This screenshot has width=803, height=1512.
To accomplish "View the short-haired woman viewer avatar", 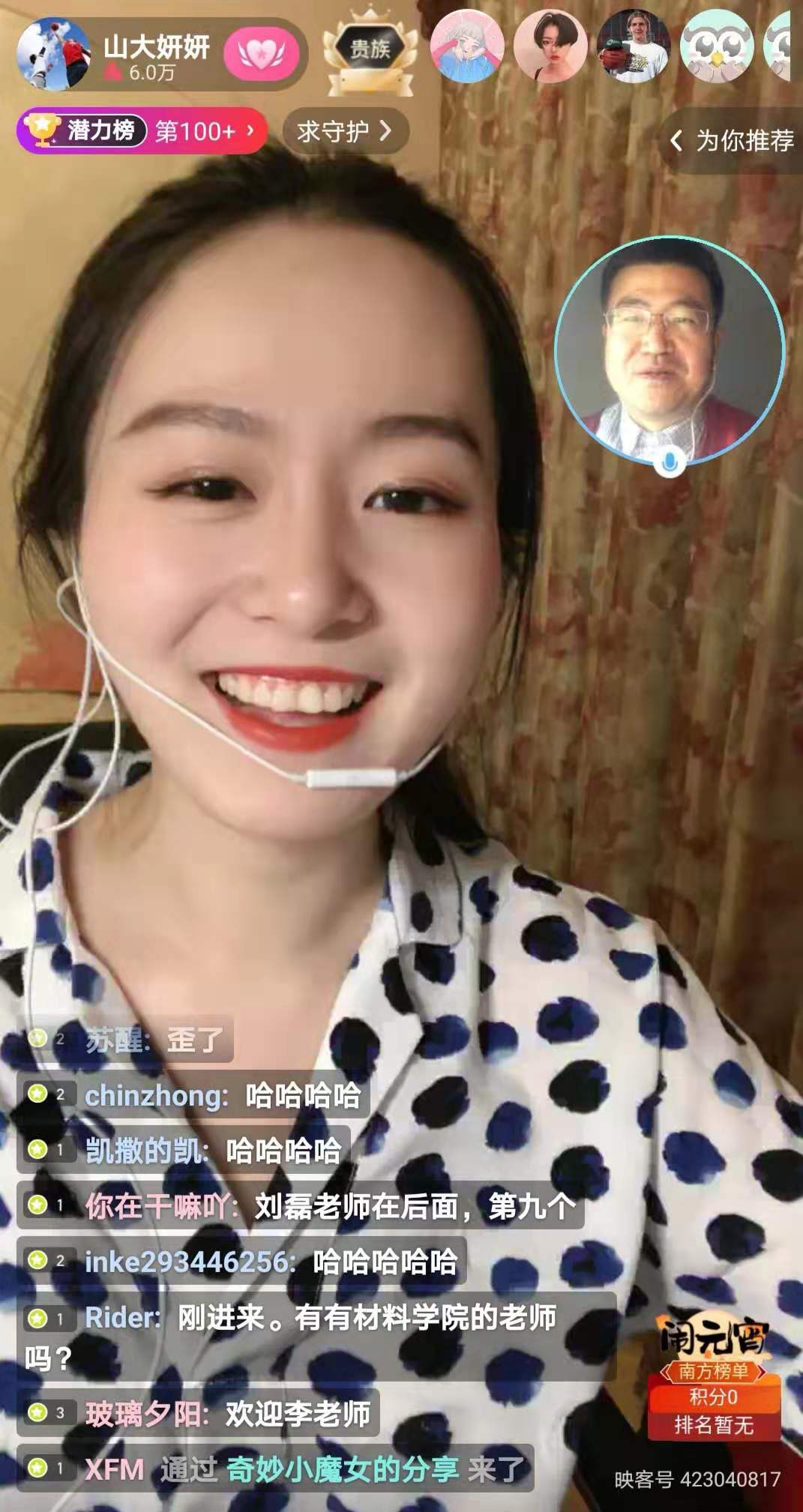I will [x=550, y=46].
